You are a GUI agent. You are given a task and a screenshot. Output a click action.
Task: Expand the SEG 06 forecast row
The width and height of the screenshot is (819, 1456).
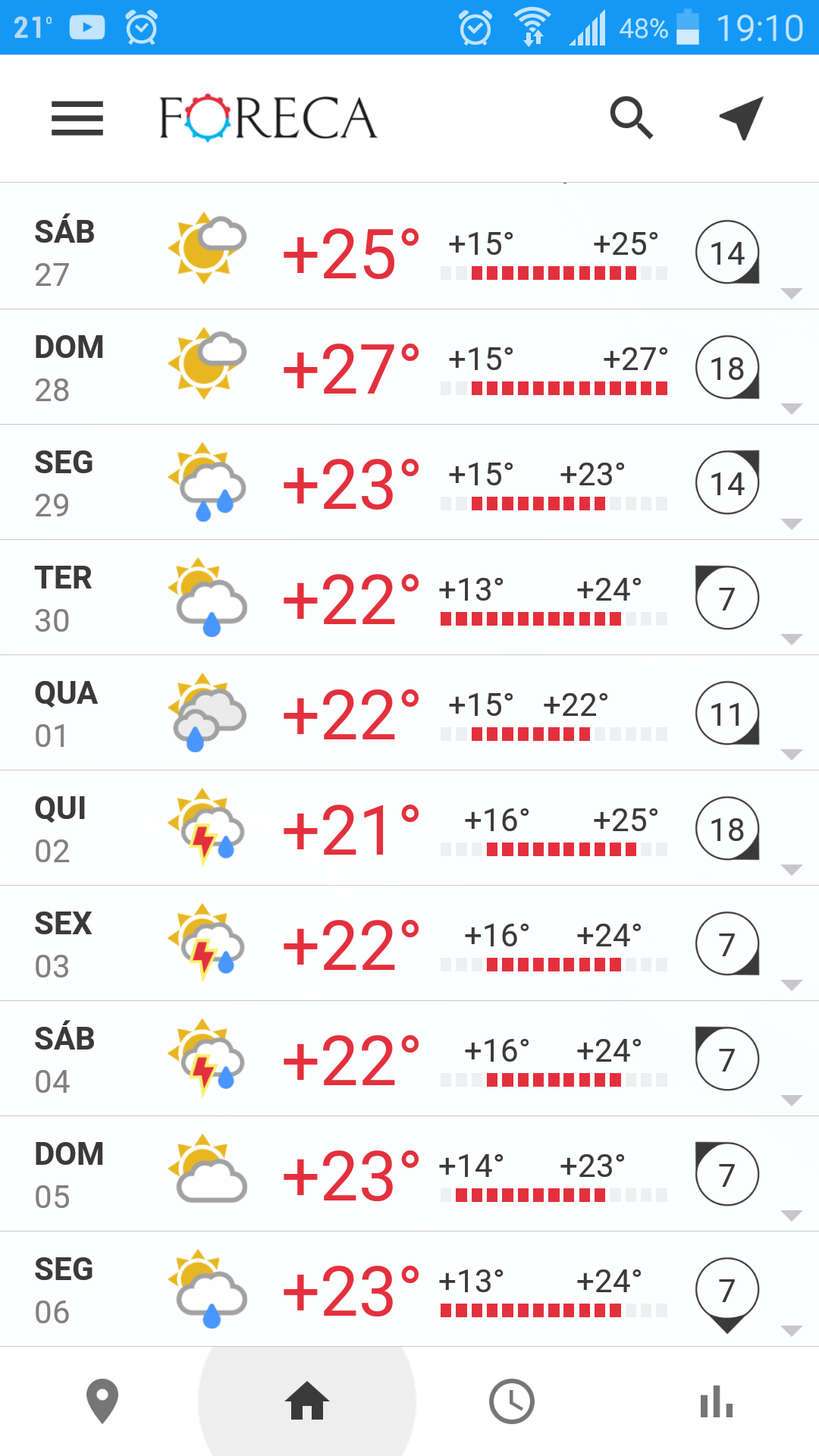[409, 1289]
